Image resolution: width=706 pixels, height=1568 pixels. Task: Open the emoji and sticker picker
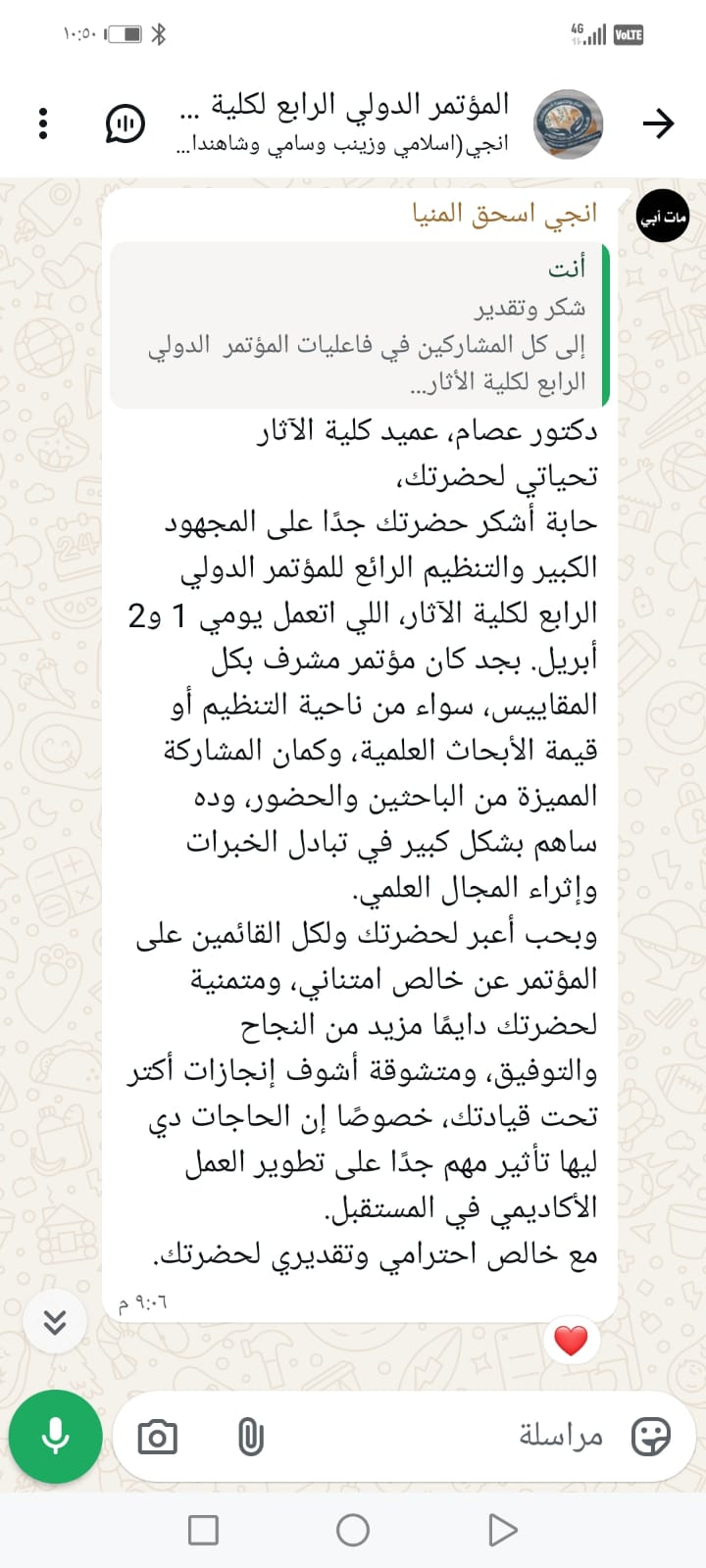pos(651,1437)
